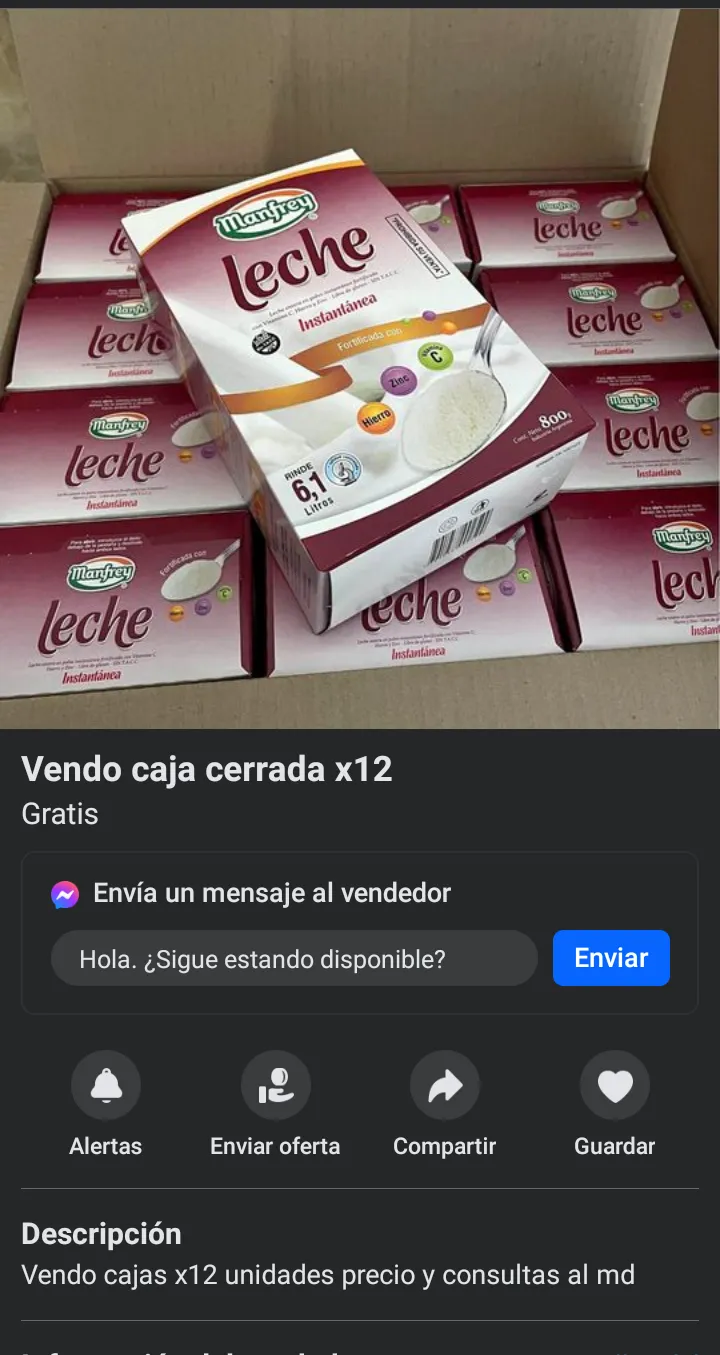Click the prefilled message input field

click(x=294, y=957)
